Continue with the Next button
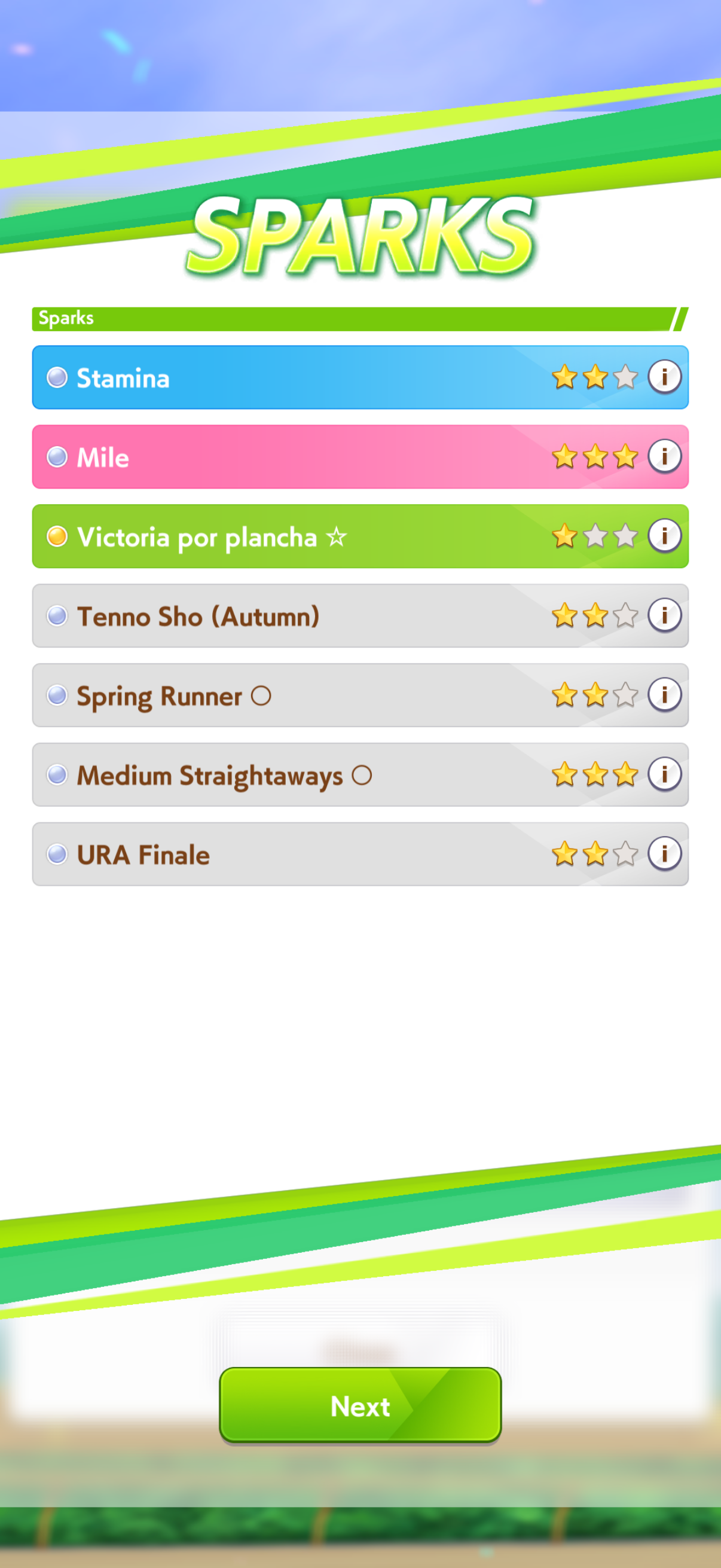The height and width of the screenshot is (1568, 721). pyautogui.click(x=360, y=1405)
